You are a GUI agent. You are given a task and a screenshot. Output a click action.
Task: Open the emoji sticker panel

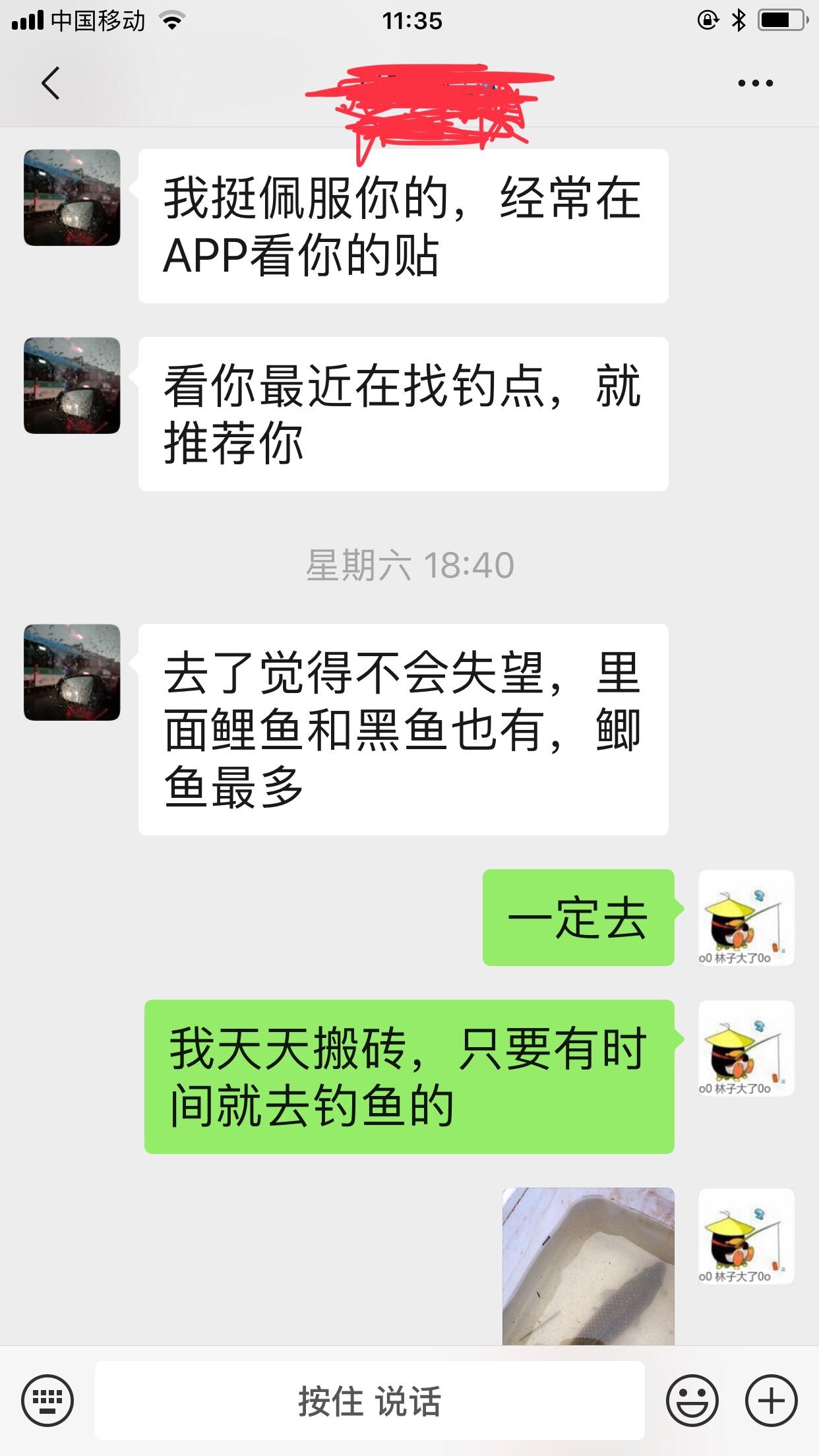692,1400
